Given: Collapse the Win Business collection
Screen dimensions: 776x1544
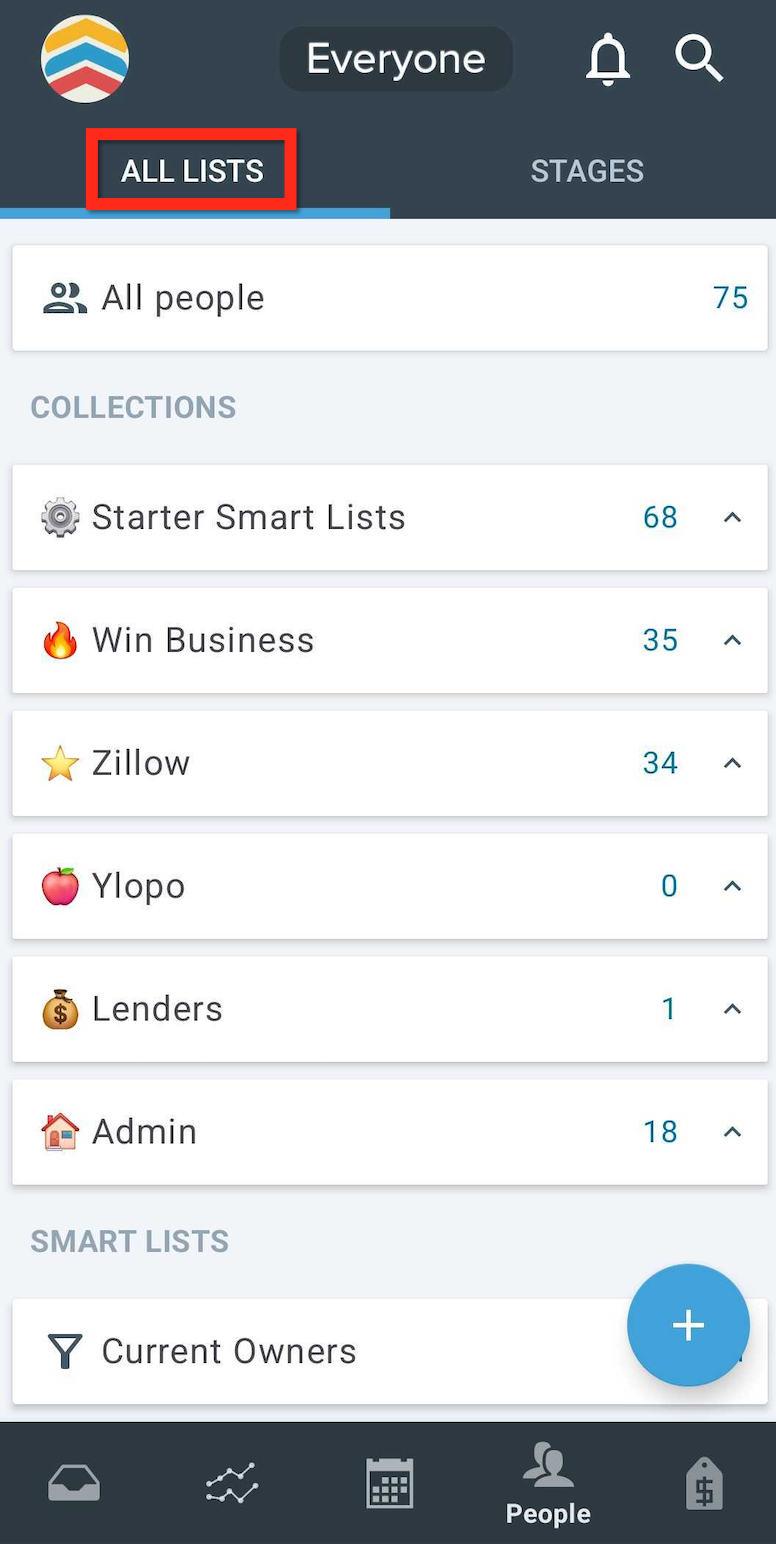Looking at the screenshot, I should click(x=733, y=640).
